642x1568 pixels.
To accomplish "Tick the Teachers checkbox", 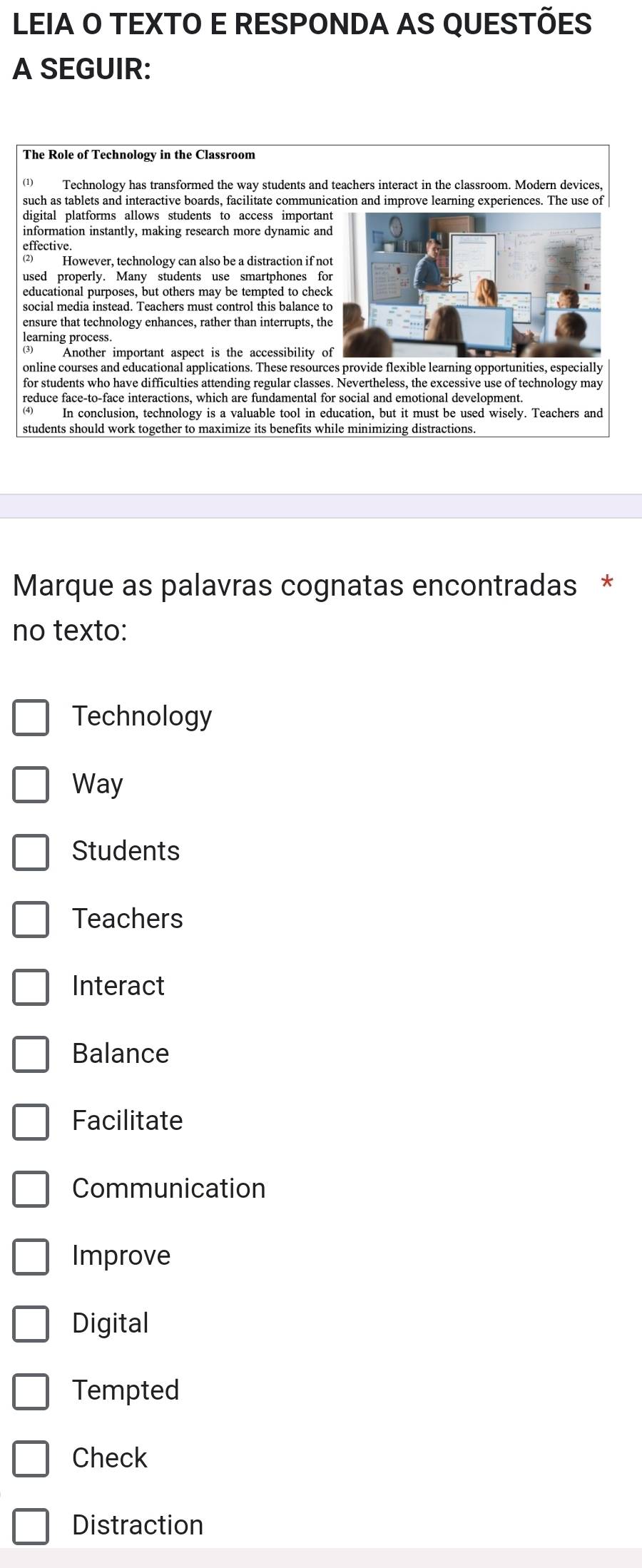I will (x=31, y=920).
